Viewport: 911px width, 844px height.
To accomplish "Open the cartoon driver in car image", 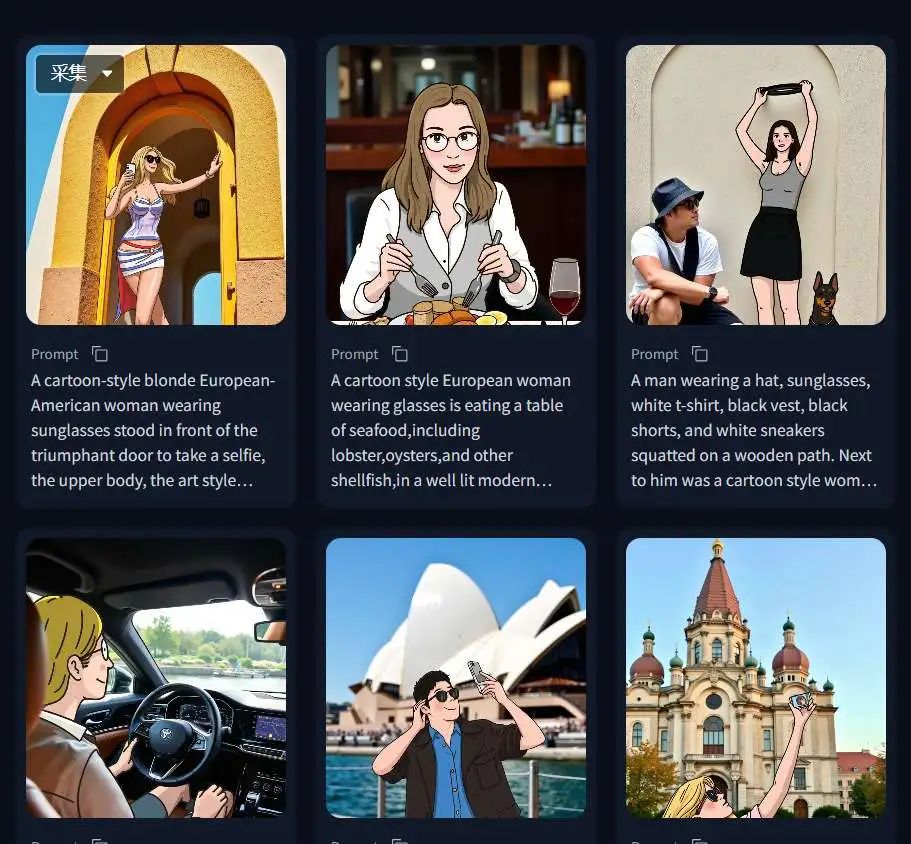I will point(156,678).
